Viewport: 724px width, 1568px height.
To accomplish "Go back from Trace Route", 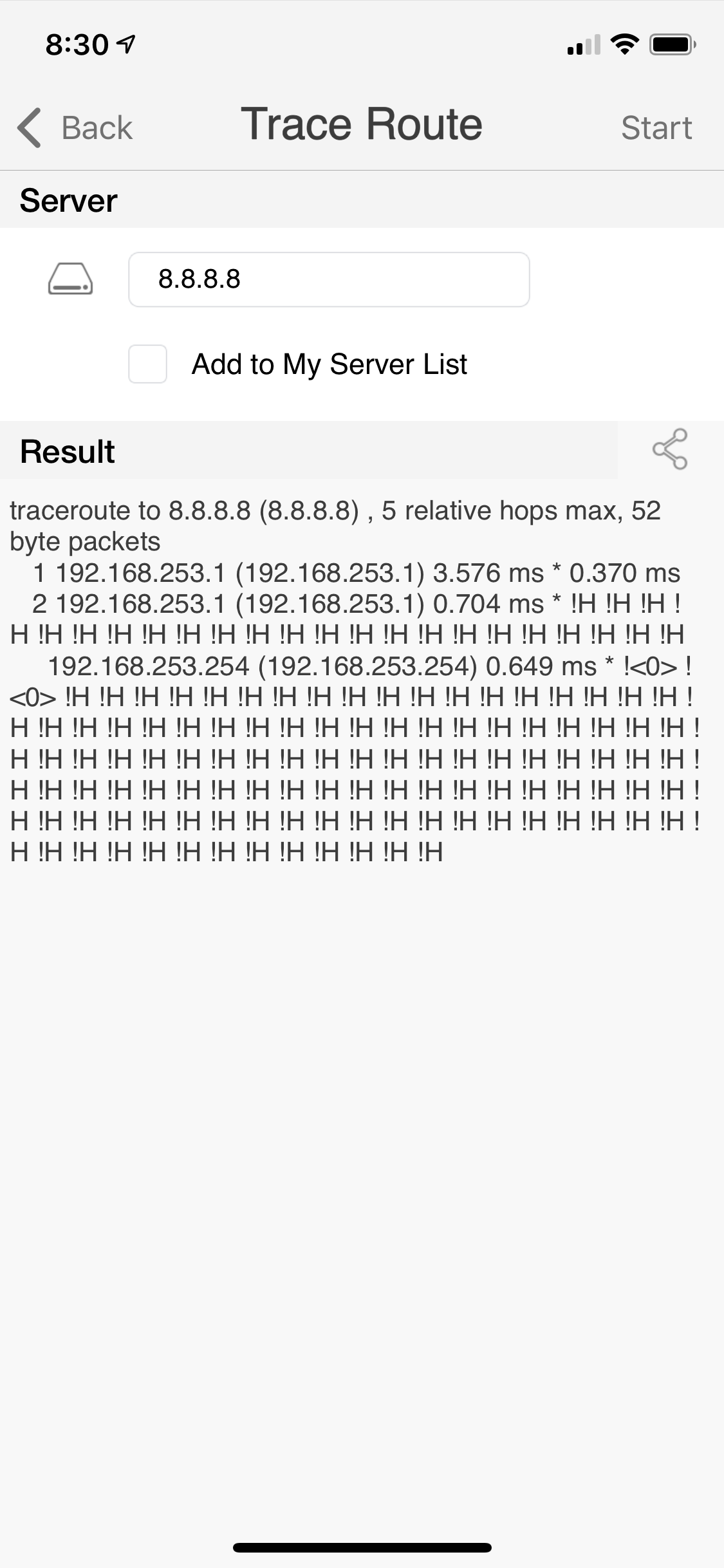I will tap(75, 127).
